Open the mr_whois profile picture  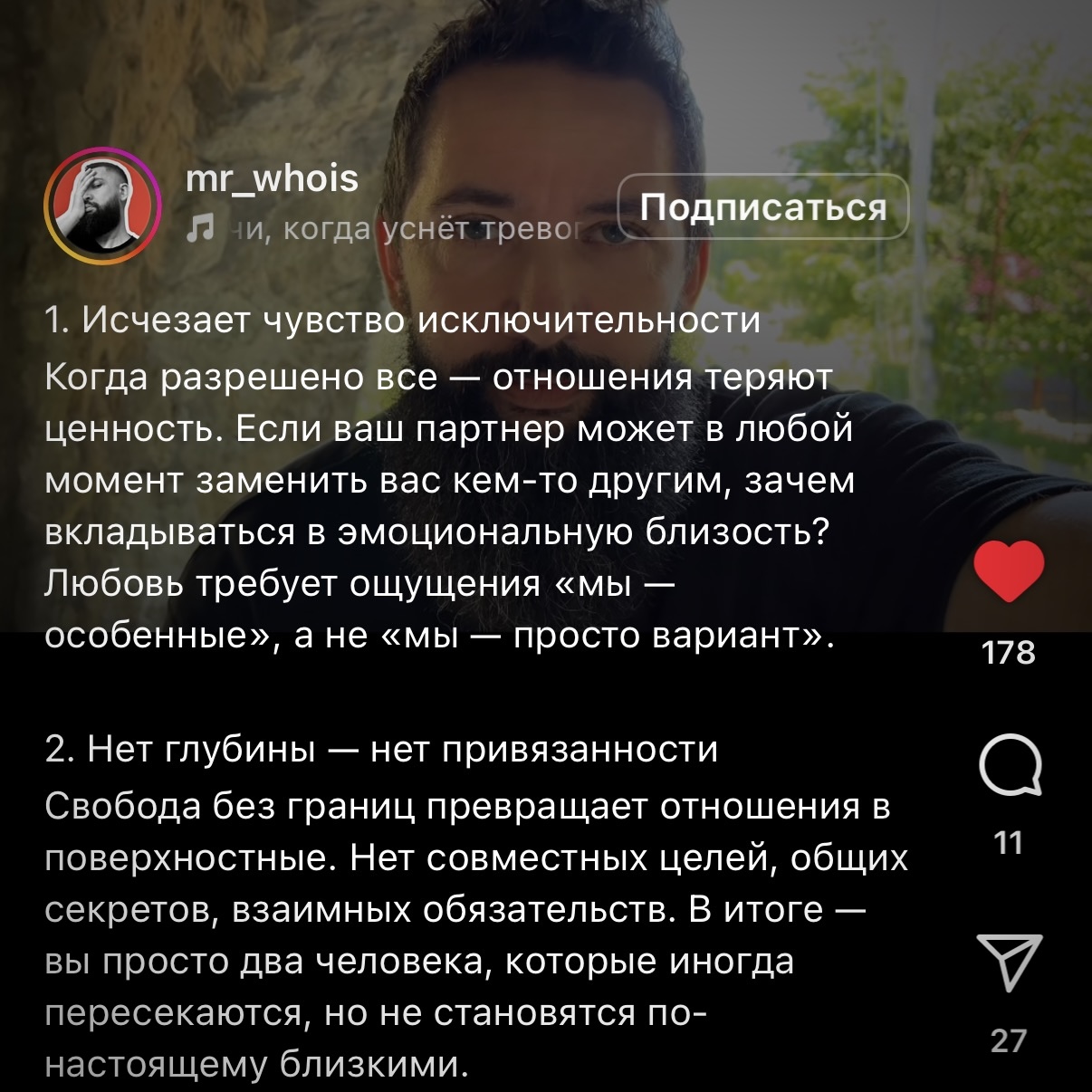(x=102, y=206)
